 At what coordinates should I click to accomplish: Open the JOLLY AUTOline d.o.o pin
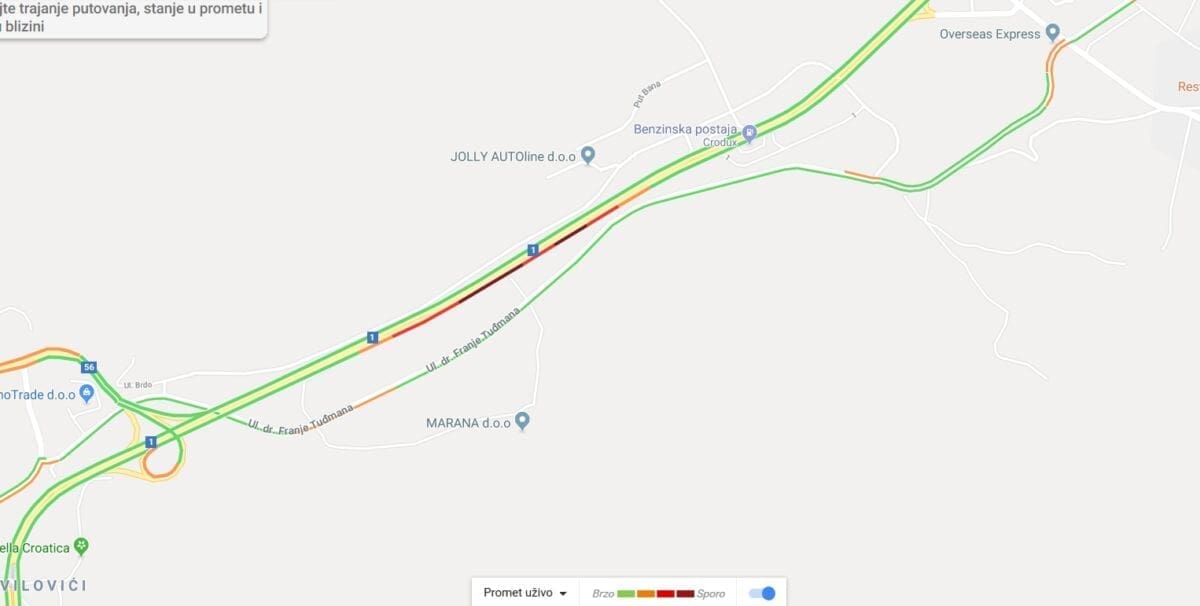point(588,155)
